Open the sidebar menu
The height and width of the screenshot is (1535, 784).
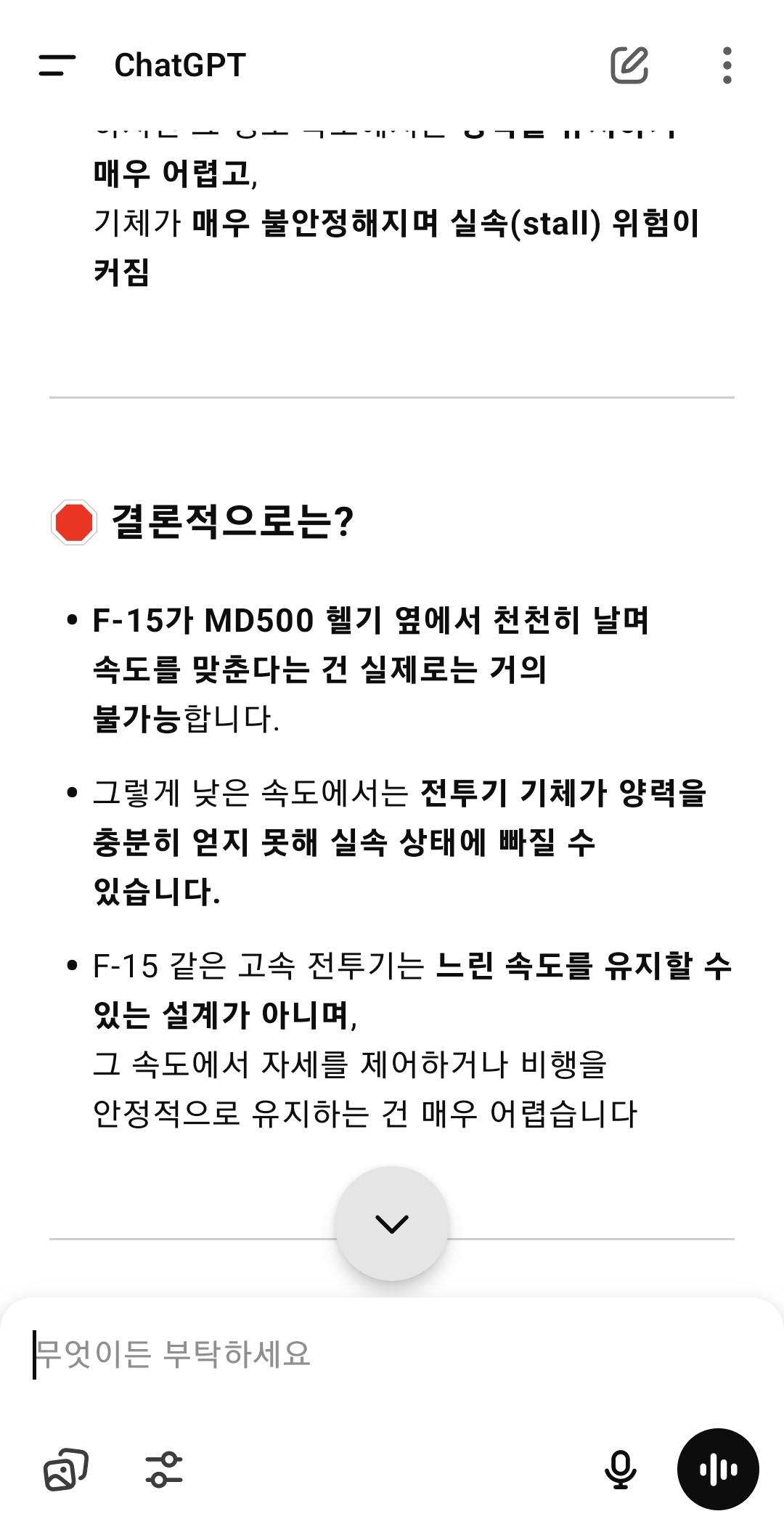[57, 65]
